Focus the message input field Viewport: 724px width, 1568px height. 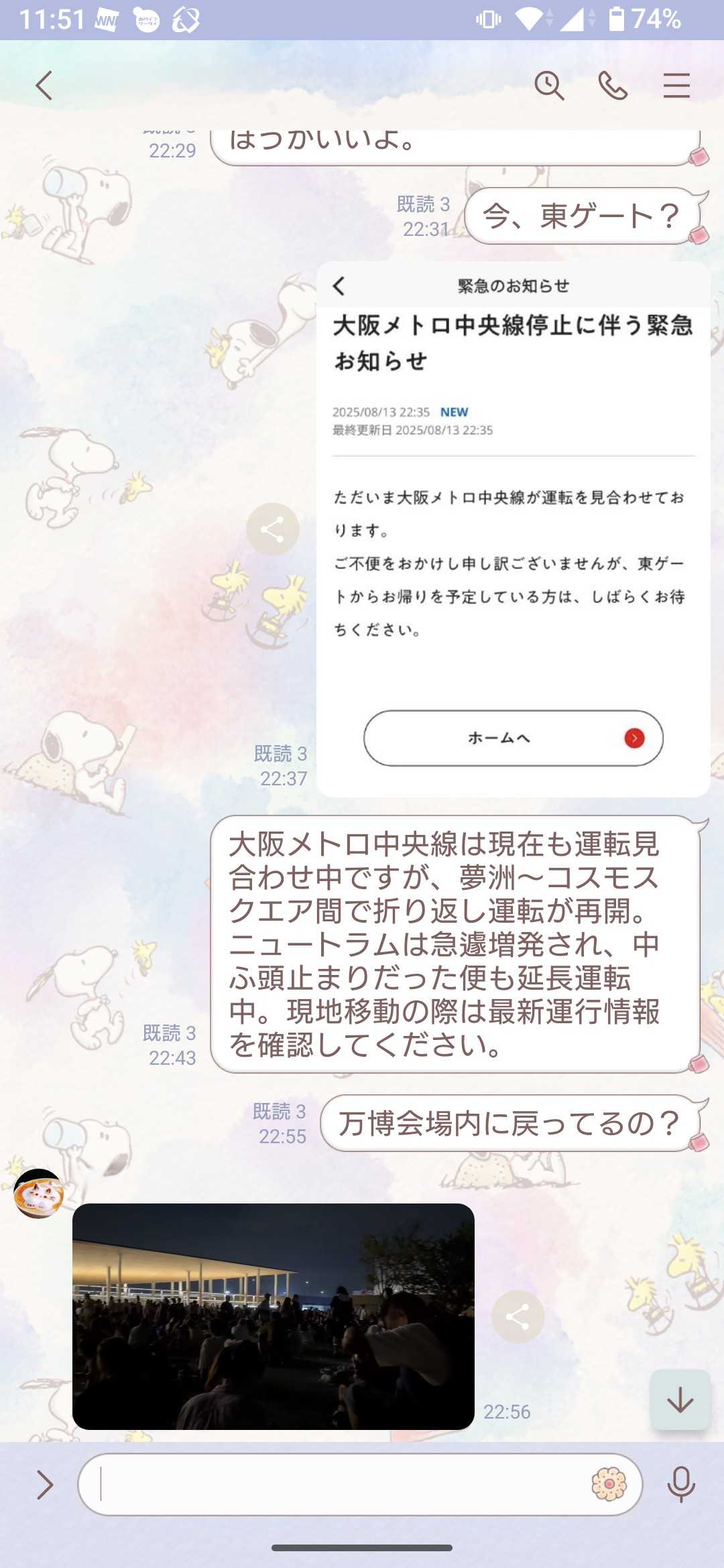coord(335,1484)
